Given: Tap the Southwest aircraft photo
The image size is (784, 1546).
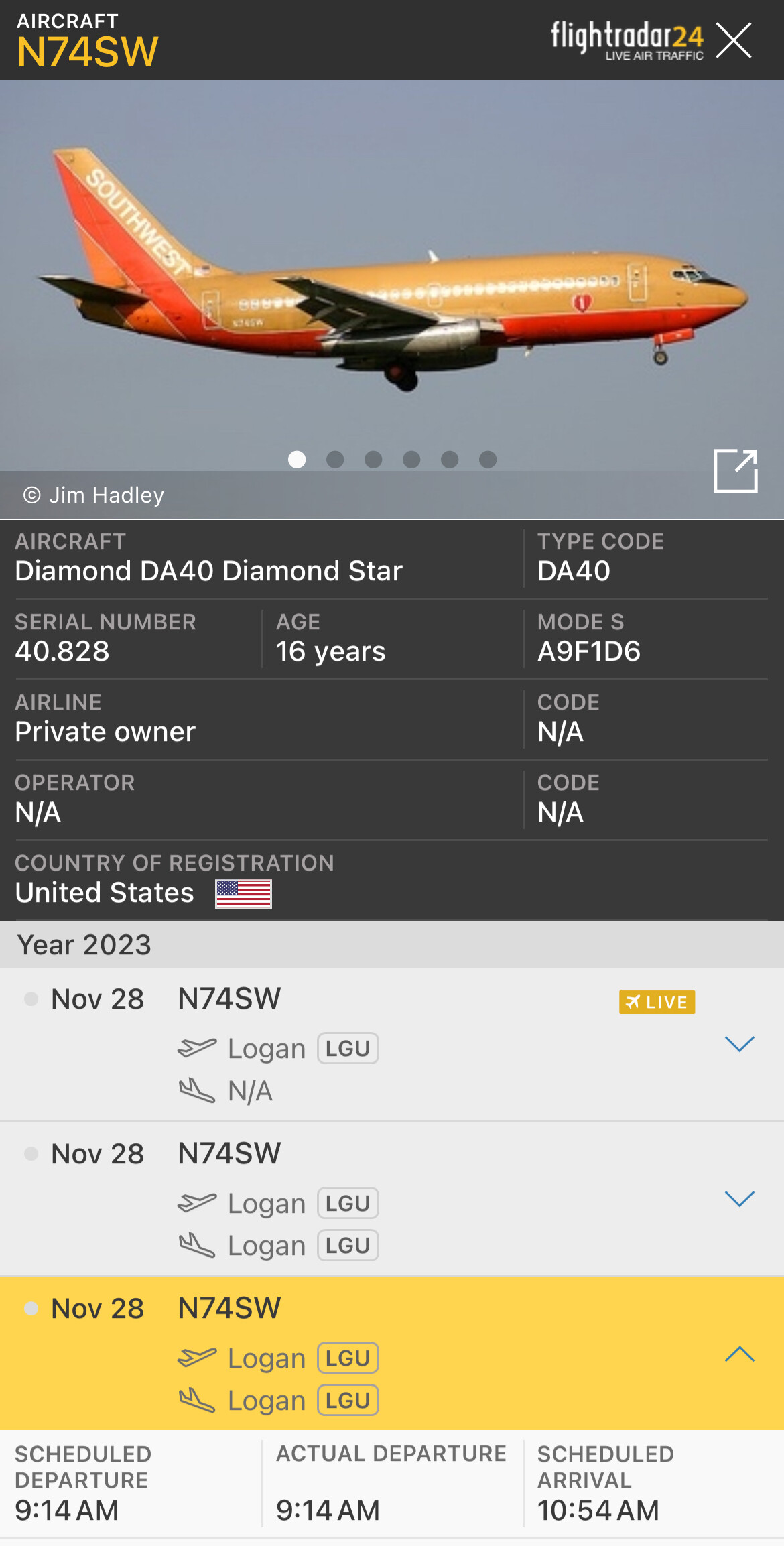Looking at the screenshot, I should 392,275.
